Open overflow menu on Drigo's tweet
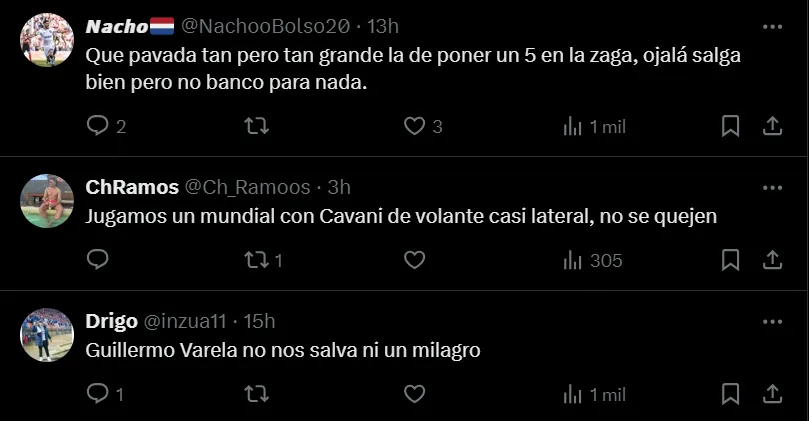This screenshot has width=809, height=421. 772,321
